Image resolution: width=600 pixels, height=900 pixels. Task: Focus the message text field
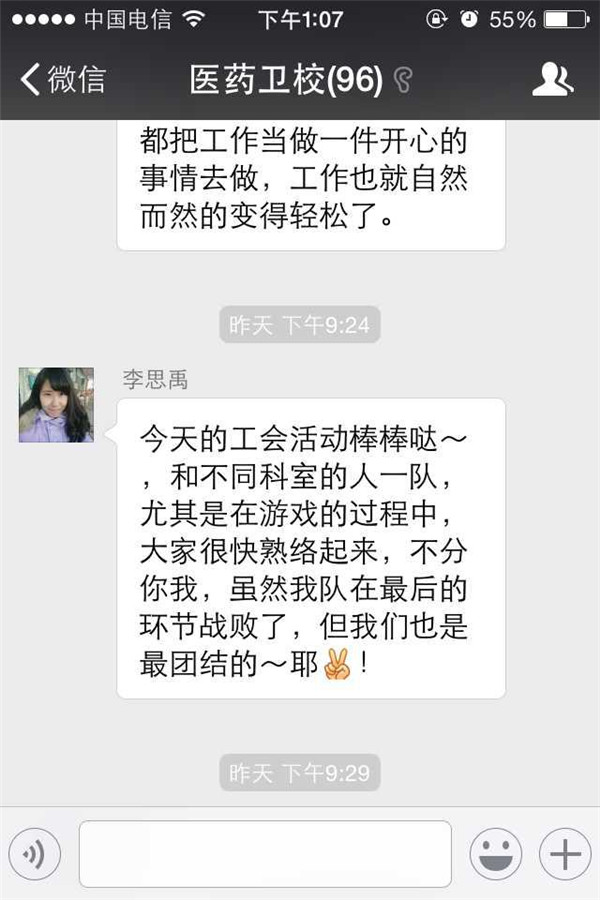click(265, 854)
